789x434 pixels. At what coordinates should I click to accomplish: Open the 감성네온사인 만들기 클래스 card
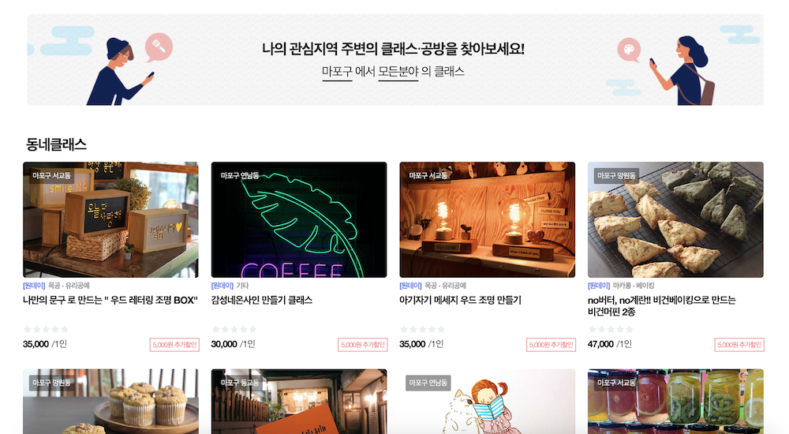tap(298, 220)
